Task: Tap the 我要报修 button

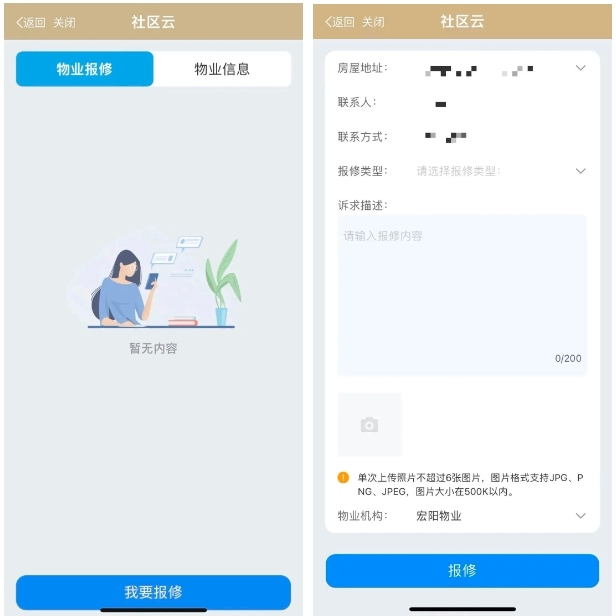Action: click(x=153, y=592)
